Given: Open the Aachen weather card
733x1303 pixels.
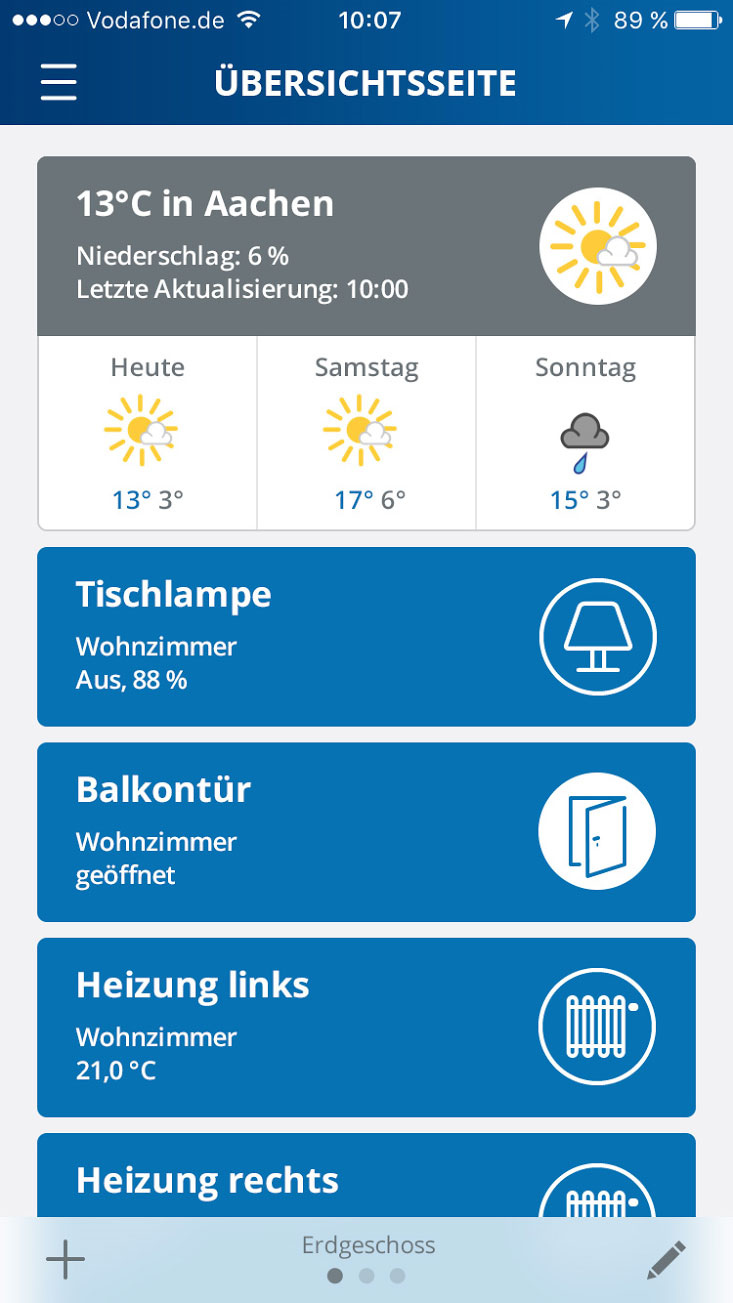Looking at the screenshot, I should 366,343.
